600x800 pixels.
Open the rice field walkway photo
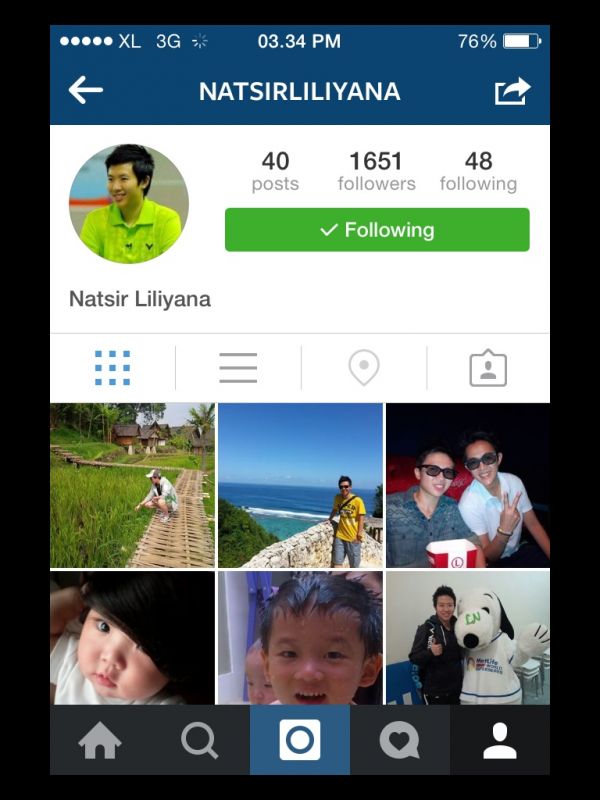click(132, 485)
